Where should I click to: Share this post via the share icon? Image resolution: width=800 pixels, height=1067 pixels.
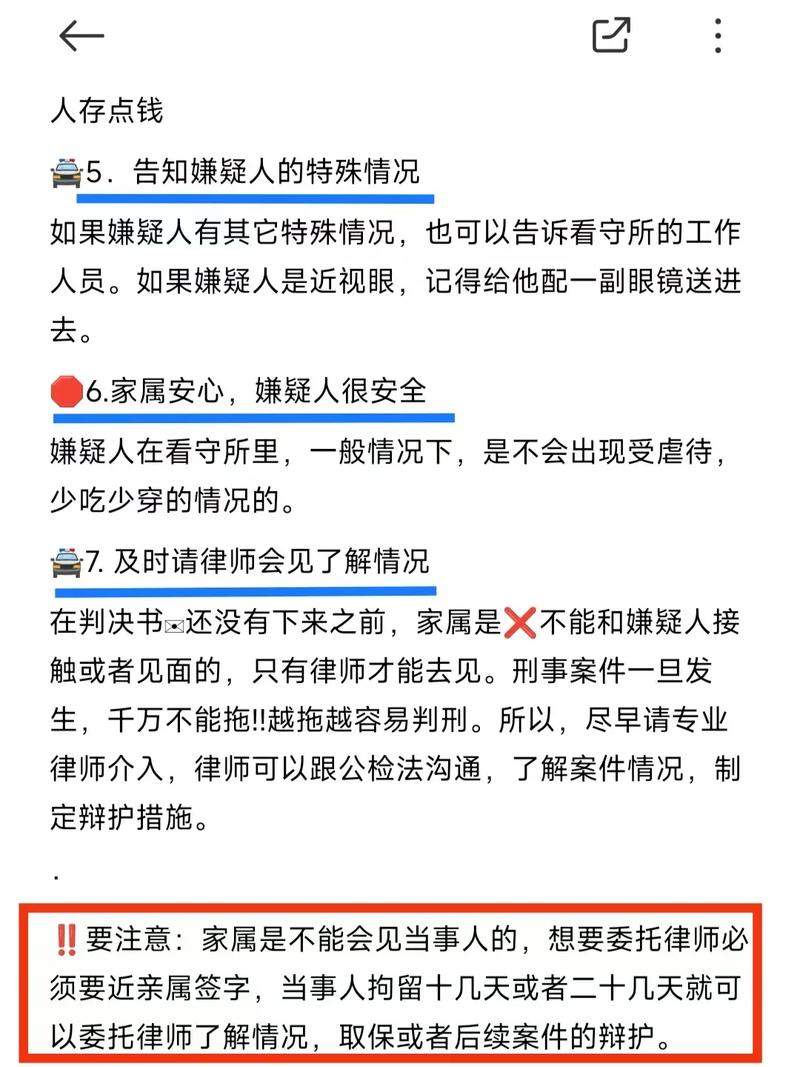click(611, 35)
